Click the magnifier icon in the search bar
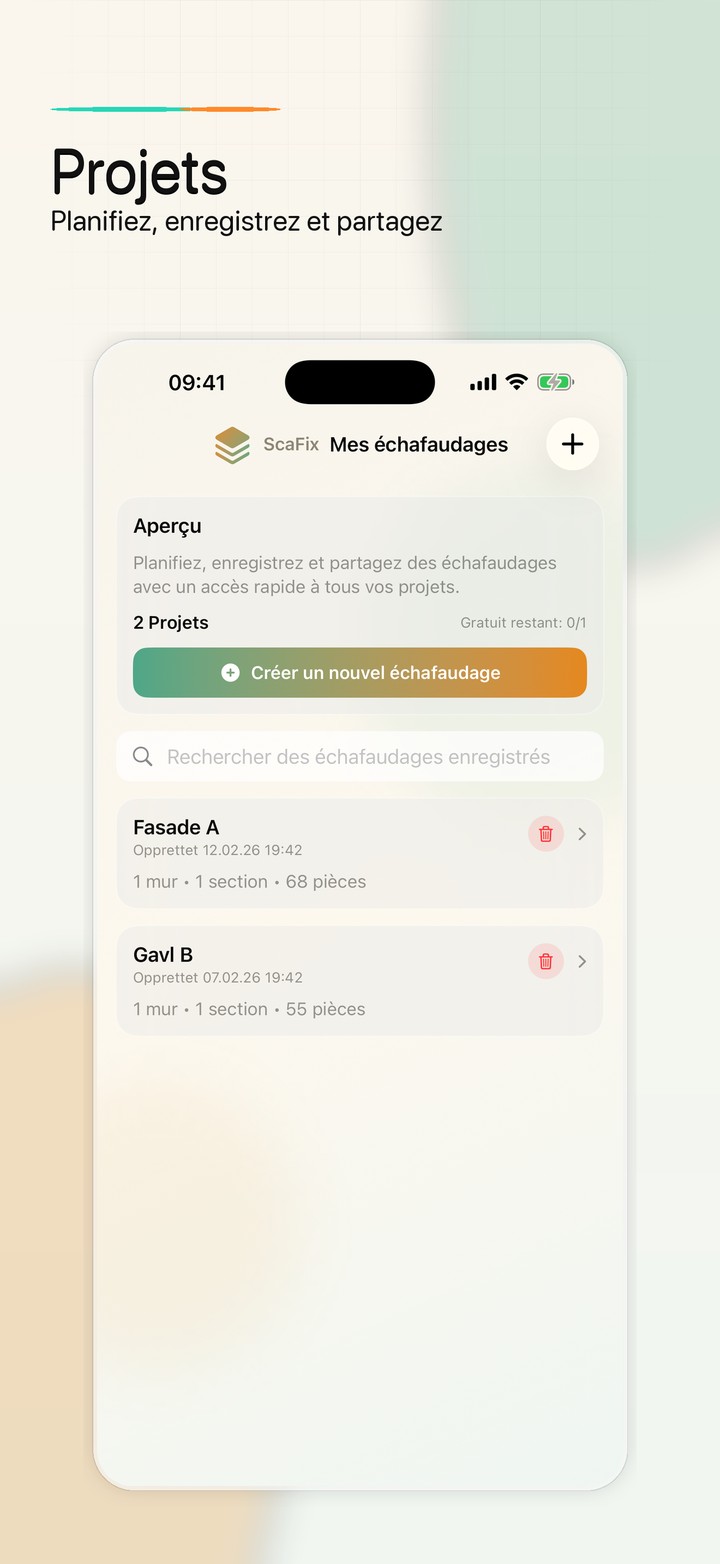This screenshot has height=1564, width=720. pos(142,756)
